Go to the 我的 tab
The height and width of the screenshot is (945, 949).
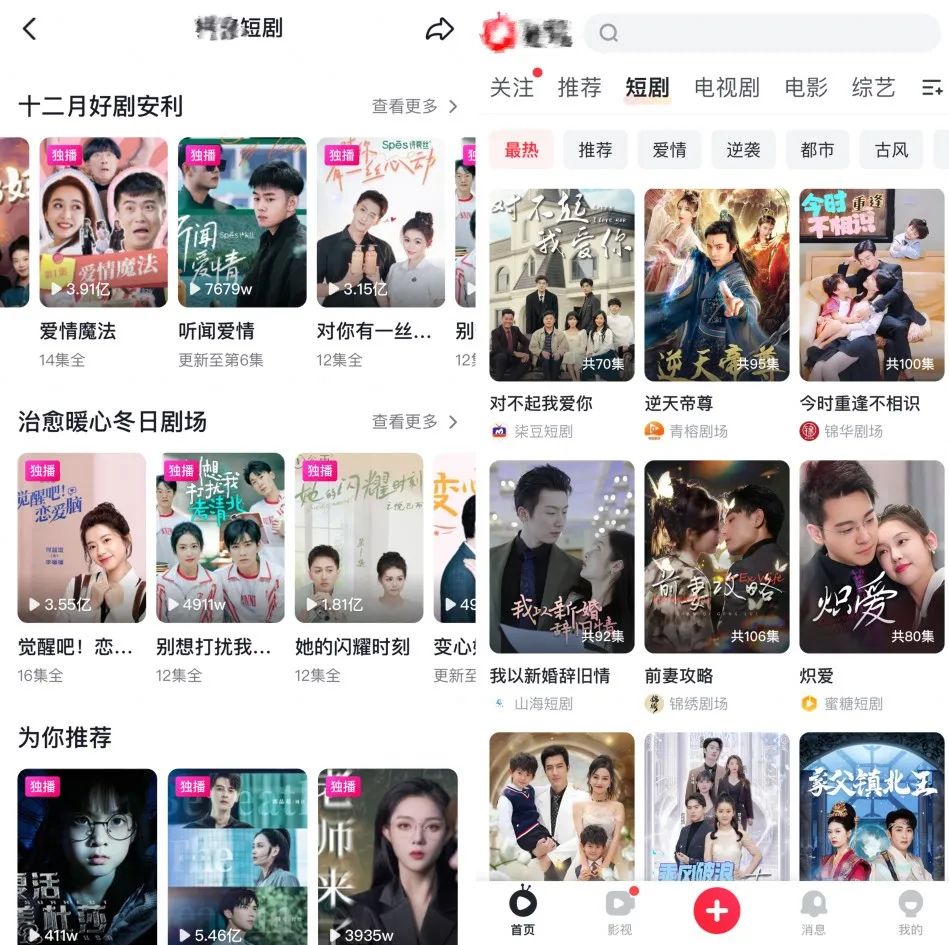click(x=909, y=912)
